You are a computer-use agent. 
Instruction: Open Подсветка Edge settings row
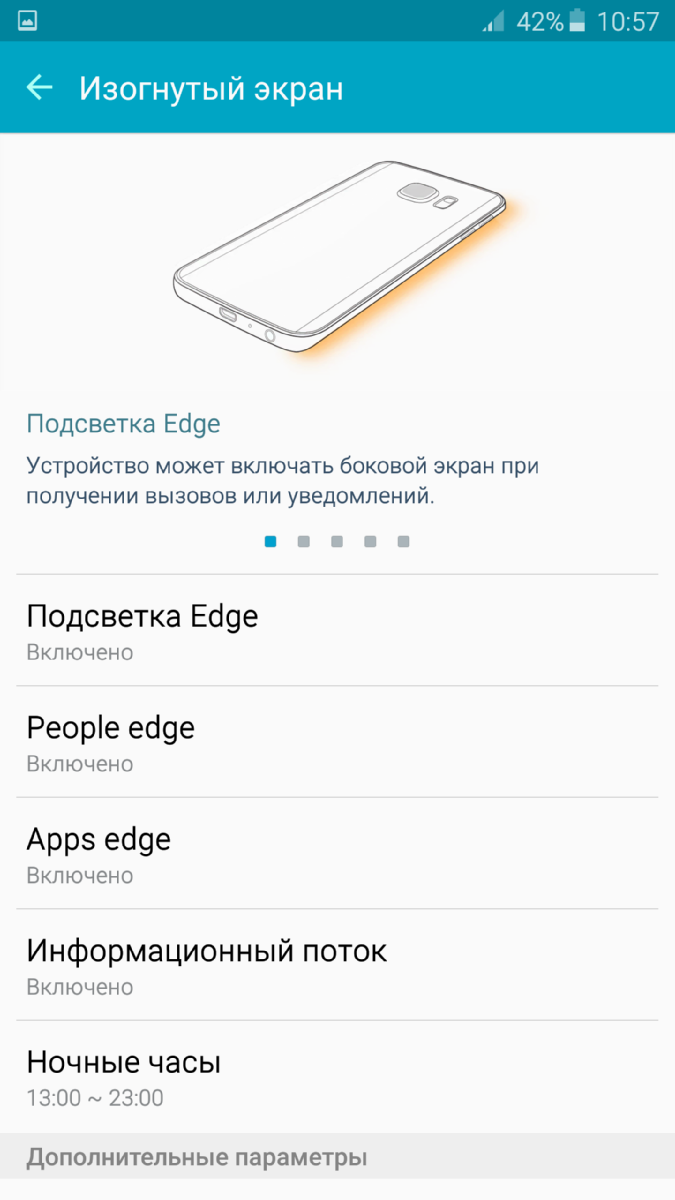[x=336, y=631]
